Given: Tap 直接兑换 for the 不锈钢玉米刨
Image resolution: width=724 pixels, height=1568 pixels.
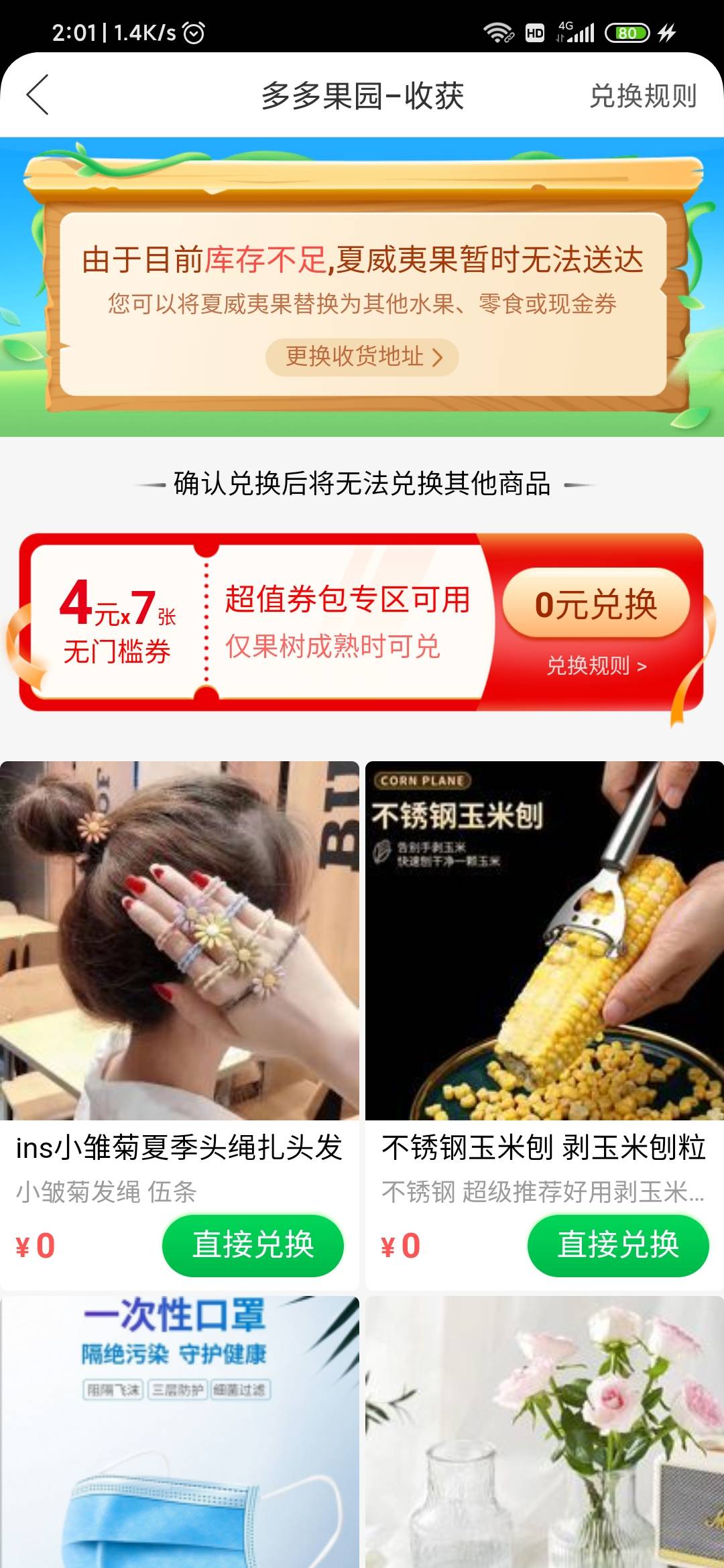Looking at the screenshot, I should [x=617, y=1245].
